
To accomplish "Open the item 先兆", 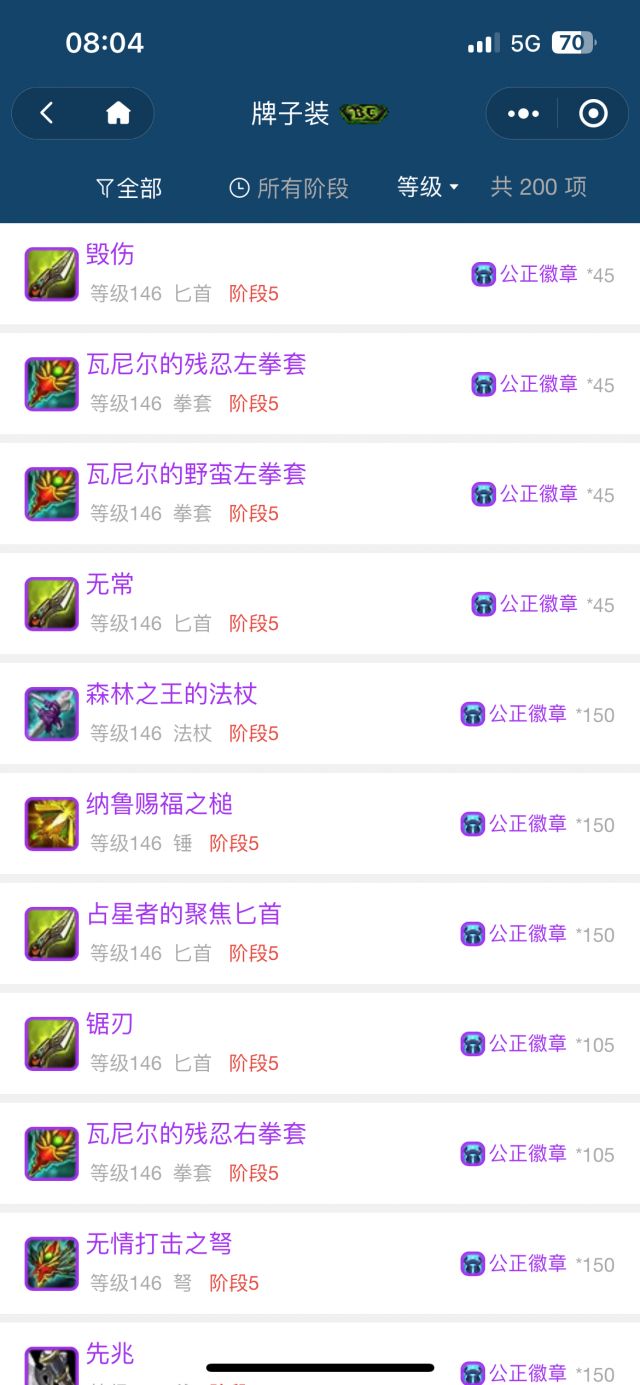I will point(320,1355).
